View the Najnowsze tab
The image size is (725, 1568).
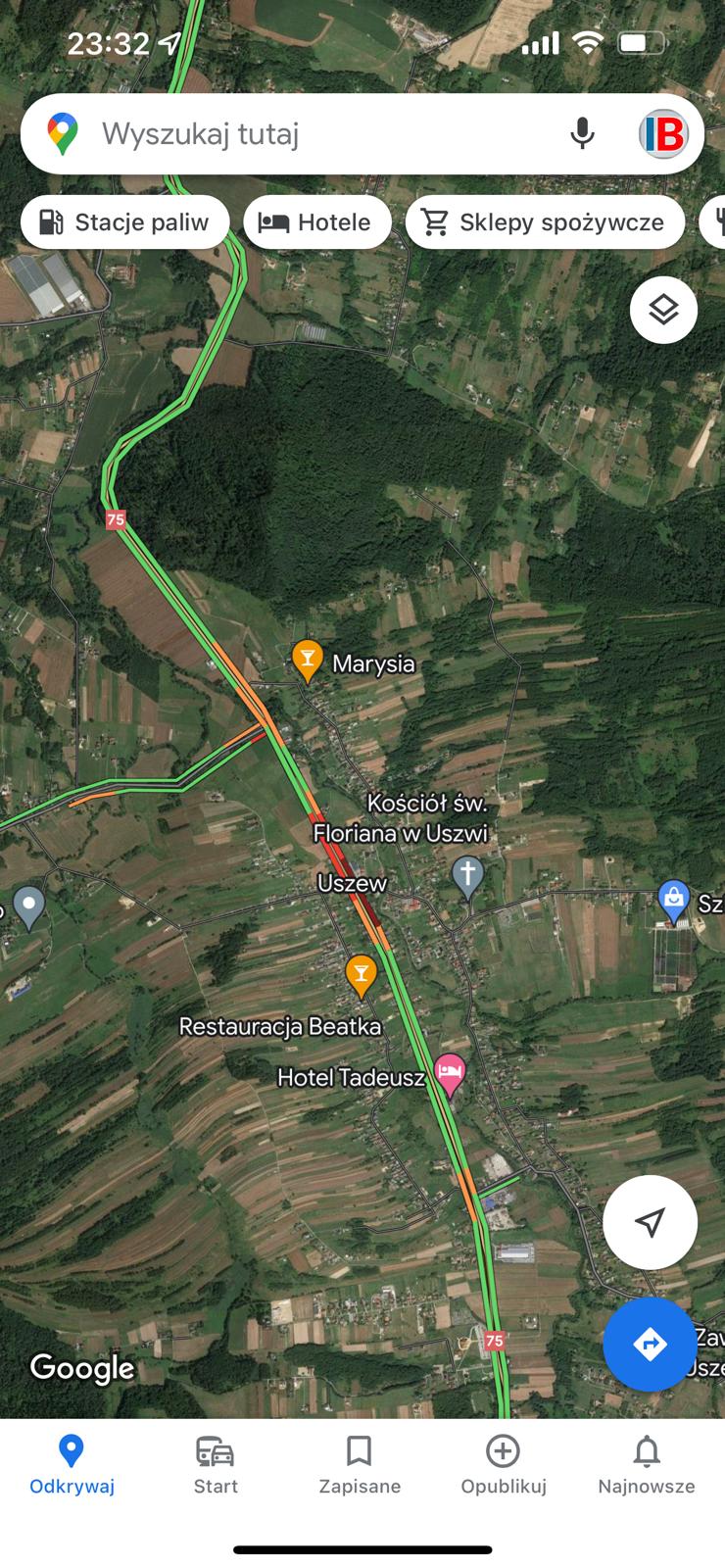click(x=647, y=1464)
